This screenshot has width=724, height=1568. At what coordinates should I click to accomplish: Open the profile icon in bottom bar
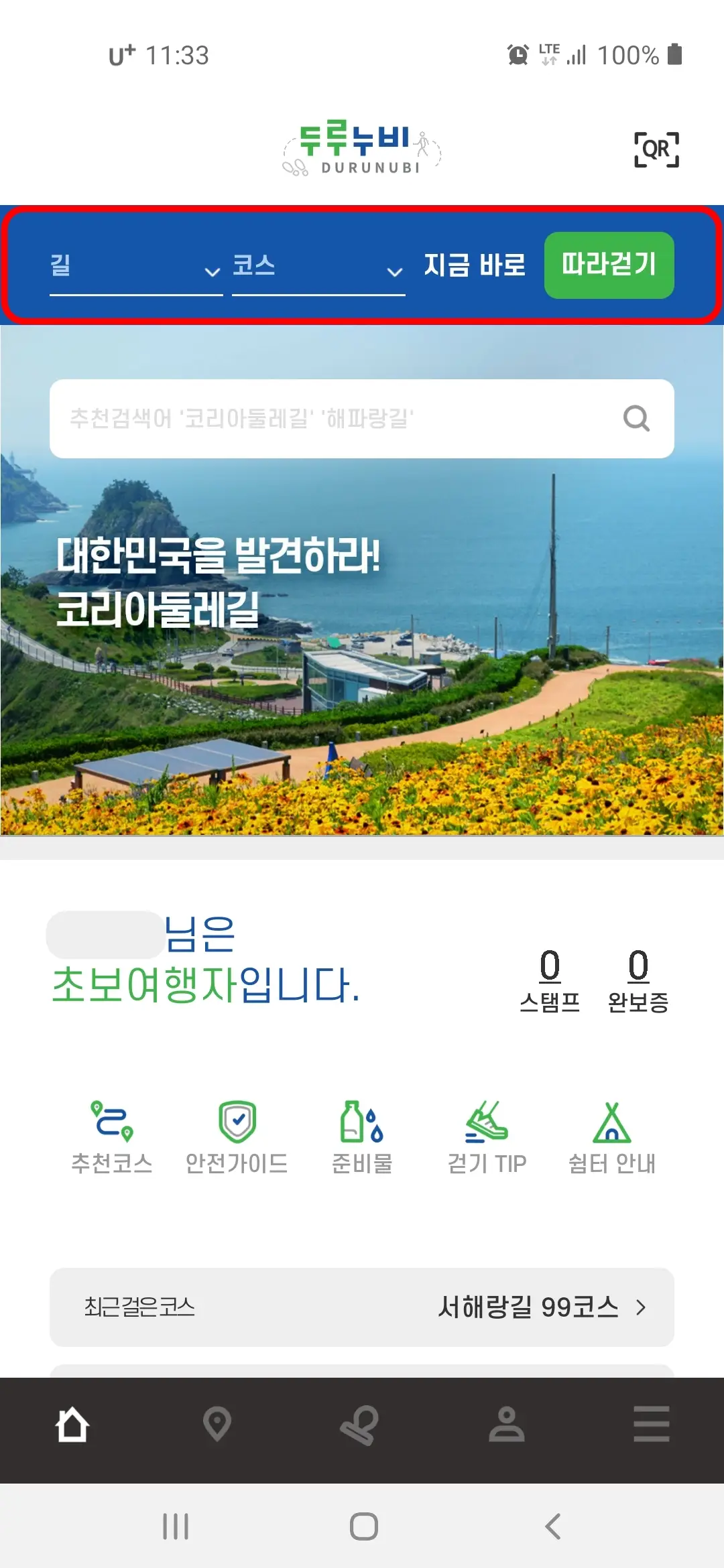pos(507,1423)
